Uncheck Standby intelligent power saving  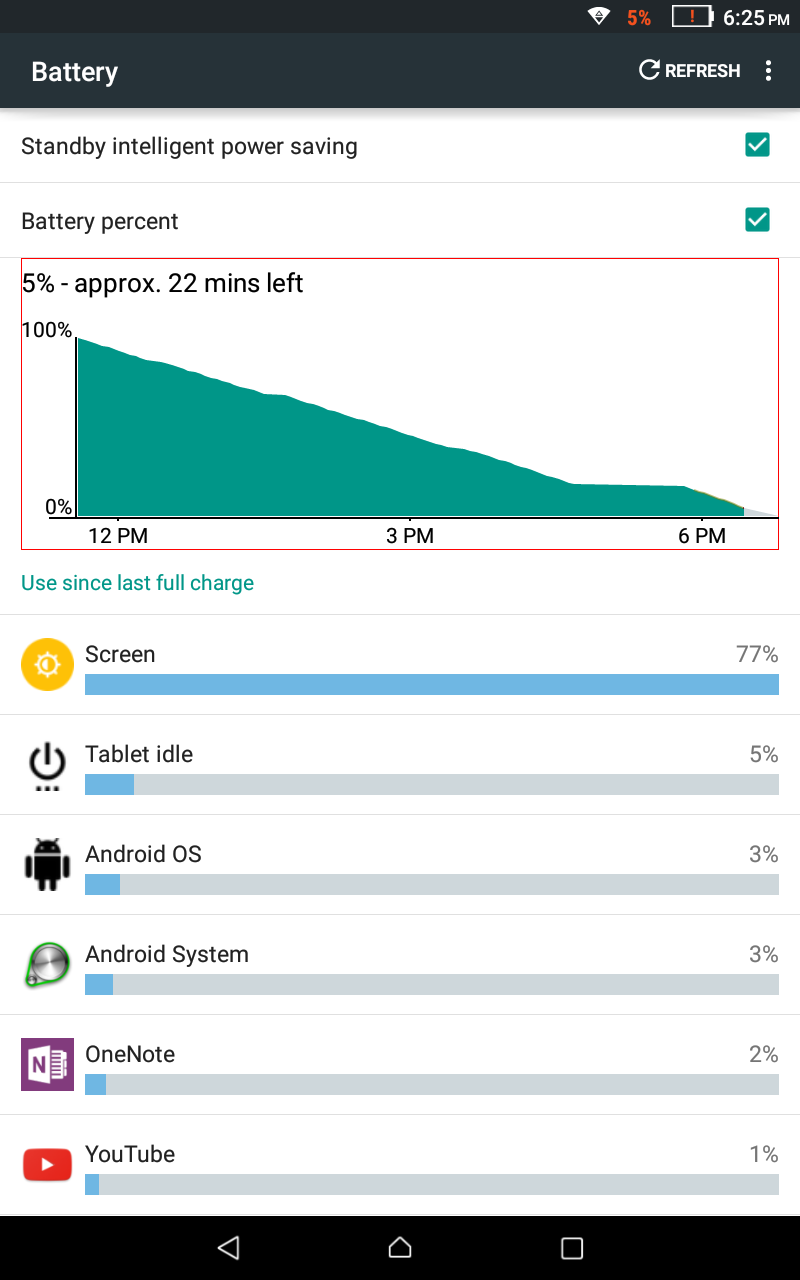tap(757, 146)
